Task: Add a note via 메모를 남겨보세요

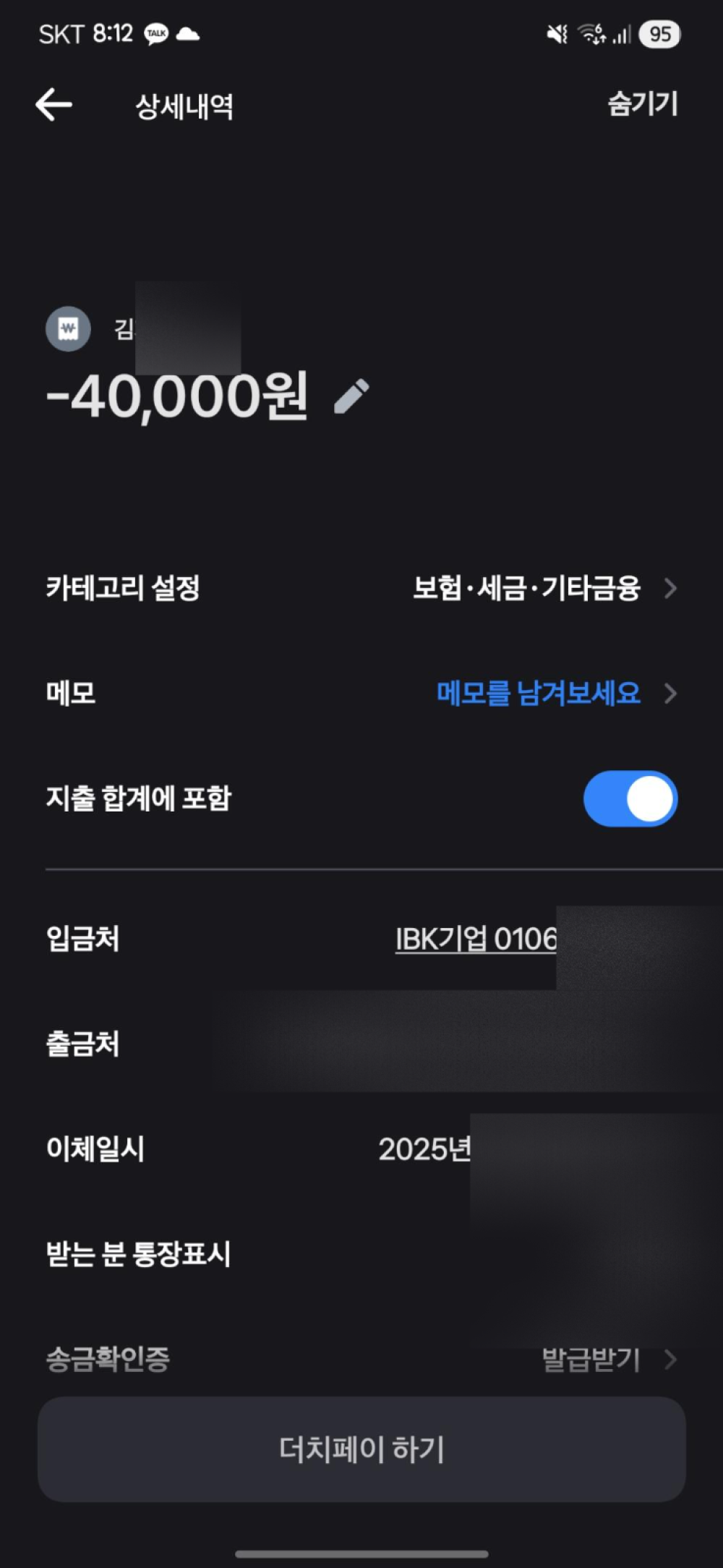Action: pos(539,693)
